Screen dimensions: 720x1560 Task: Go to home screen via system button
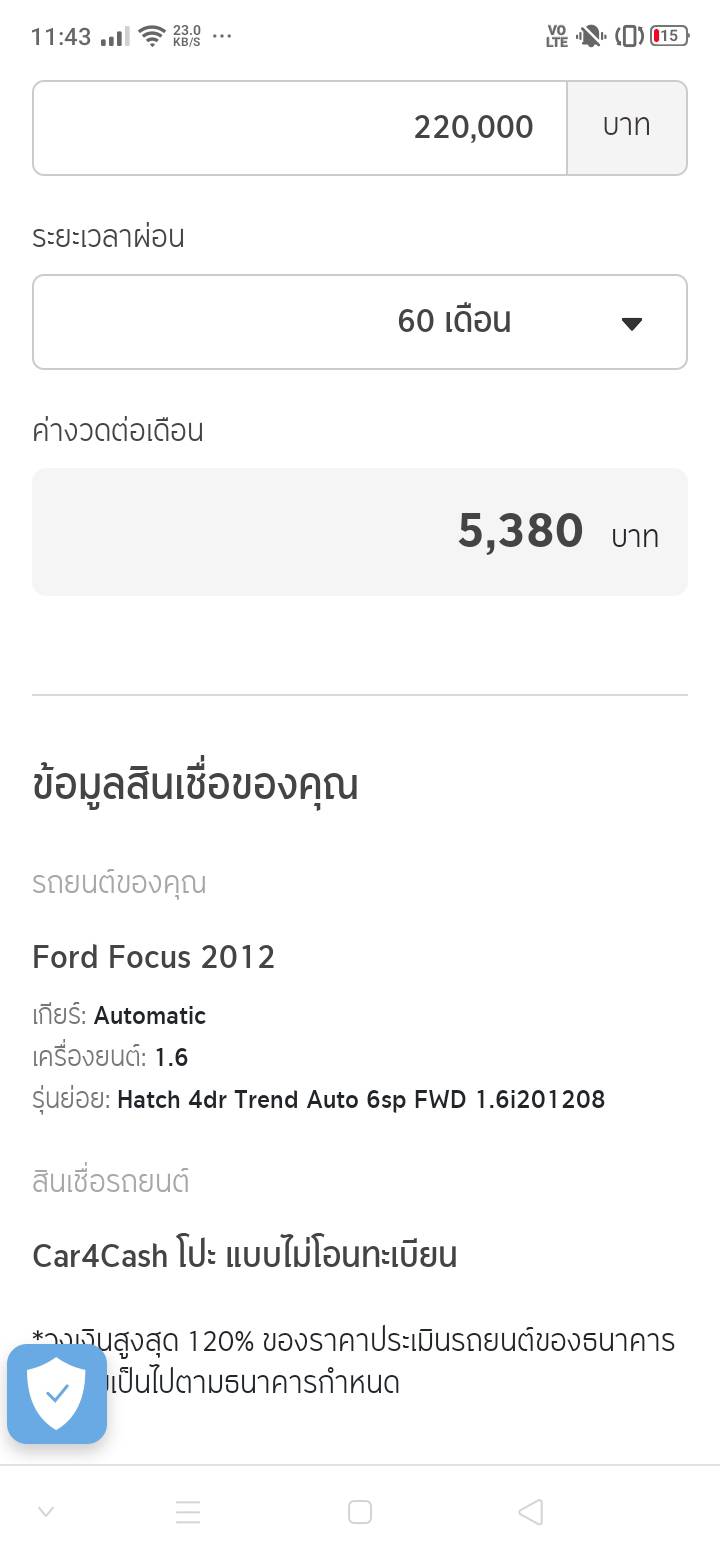[360, 1512]
